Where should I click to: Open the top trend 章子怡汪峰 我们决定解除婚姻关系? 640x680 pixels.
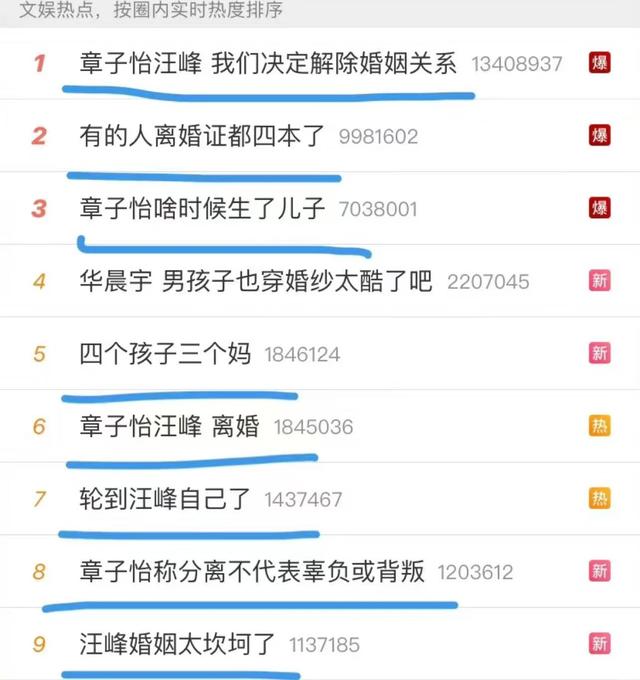pyautogui.click(x=268, y=64)
